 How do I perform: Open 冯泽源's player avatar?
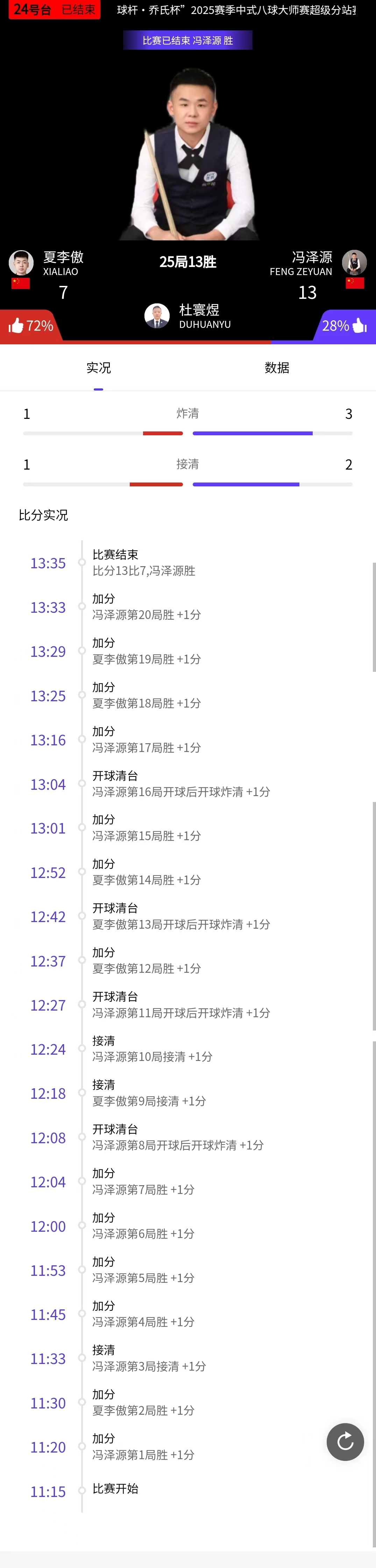tap(354, 262)
